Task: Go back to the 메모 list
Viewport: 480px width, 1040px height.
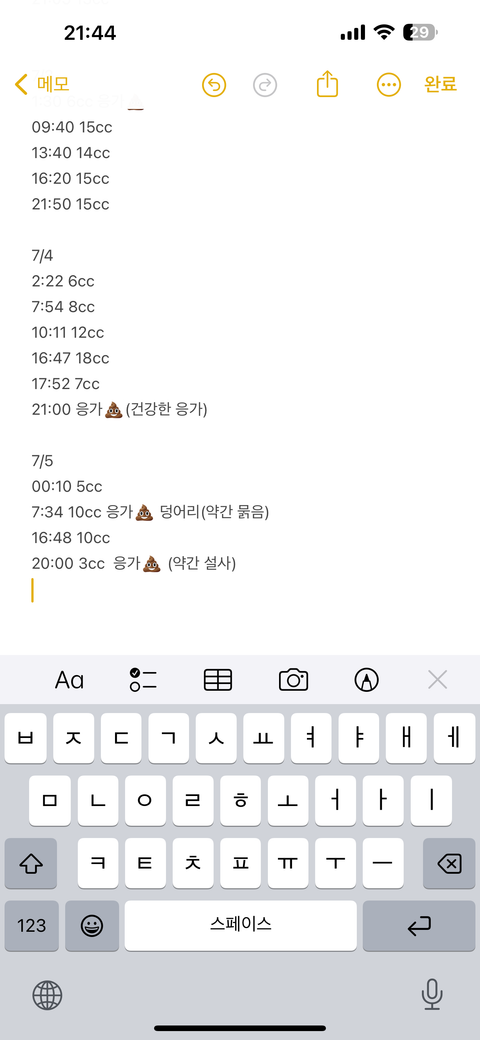Action: pos(42,84)
